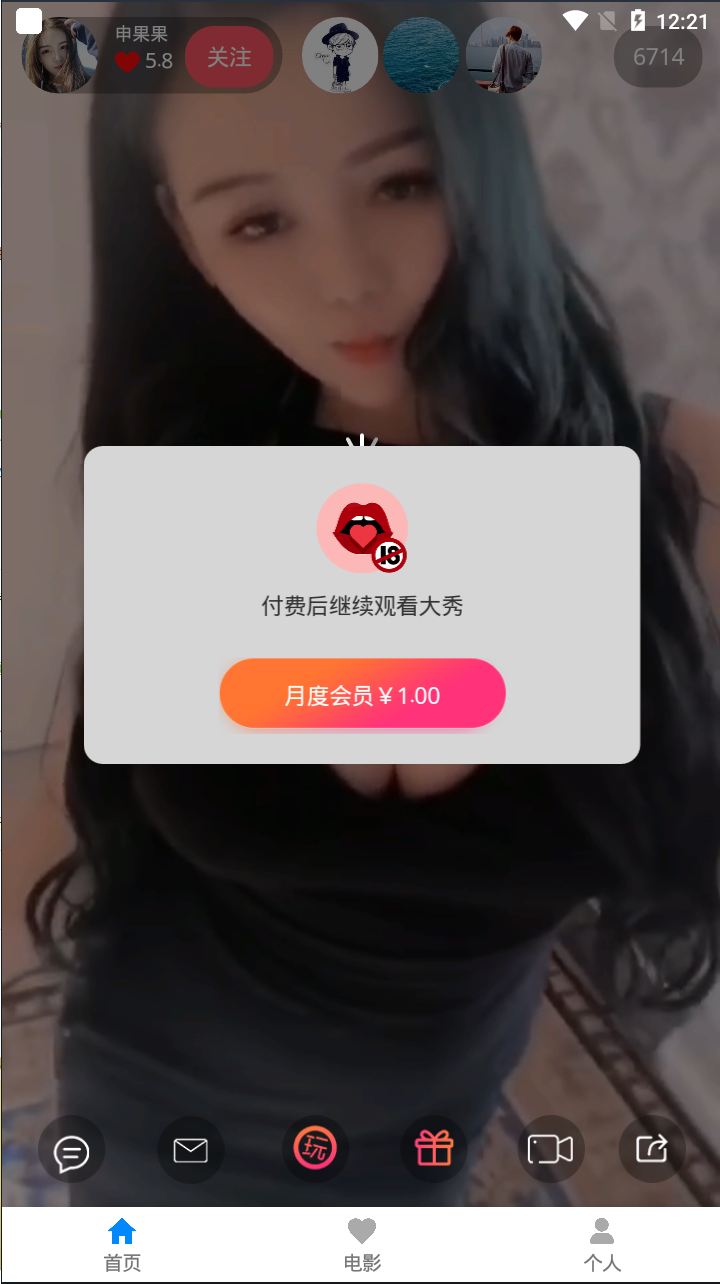The image size is (720, 1284).
Task: View the cartoon-avatar viewer with hat
Action: tap(340, 55)
